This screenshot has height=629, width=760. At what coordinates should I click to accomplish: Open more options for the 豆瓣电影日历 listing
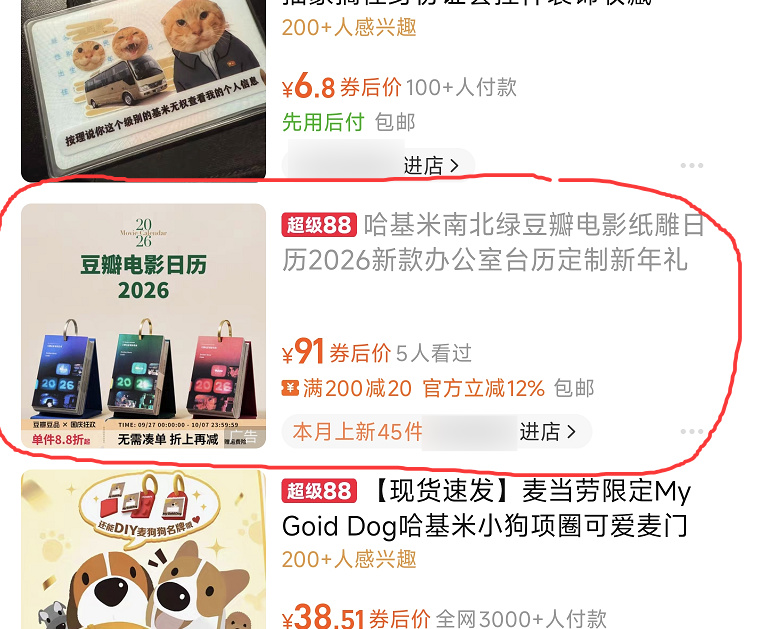pyautogui.click(x=691, y=432)
